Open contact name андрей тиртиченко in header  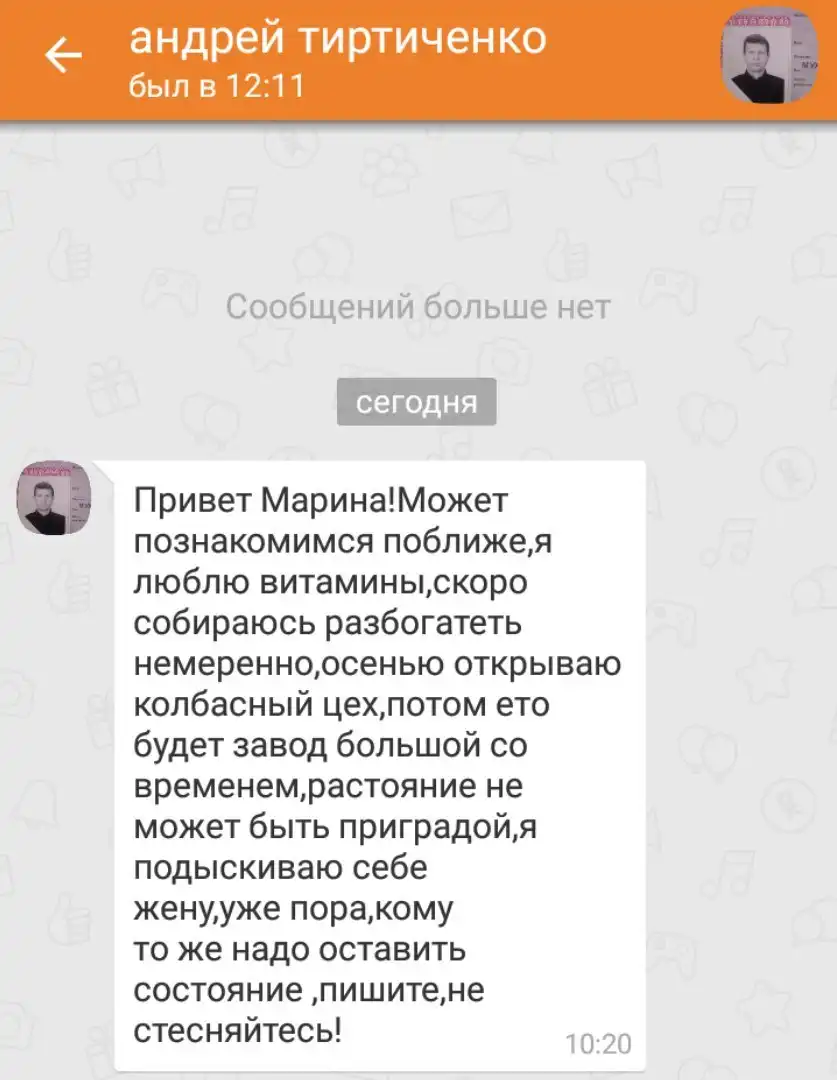[338, 40]
